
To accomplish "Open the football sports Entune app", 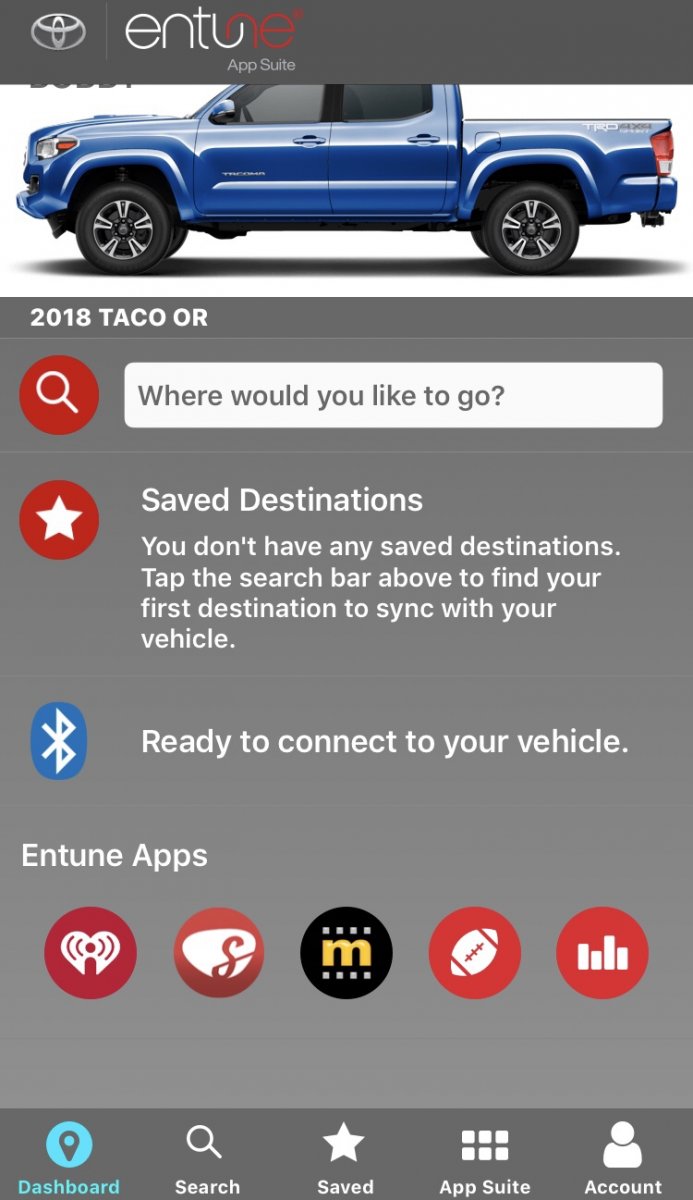I will [x=474, y=954].
